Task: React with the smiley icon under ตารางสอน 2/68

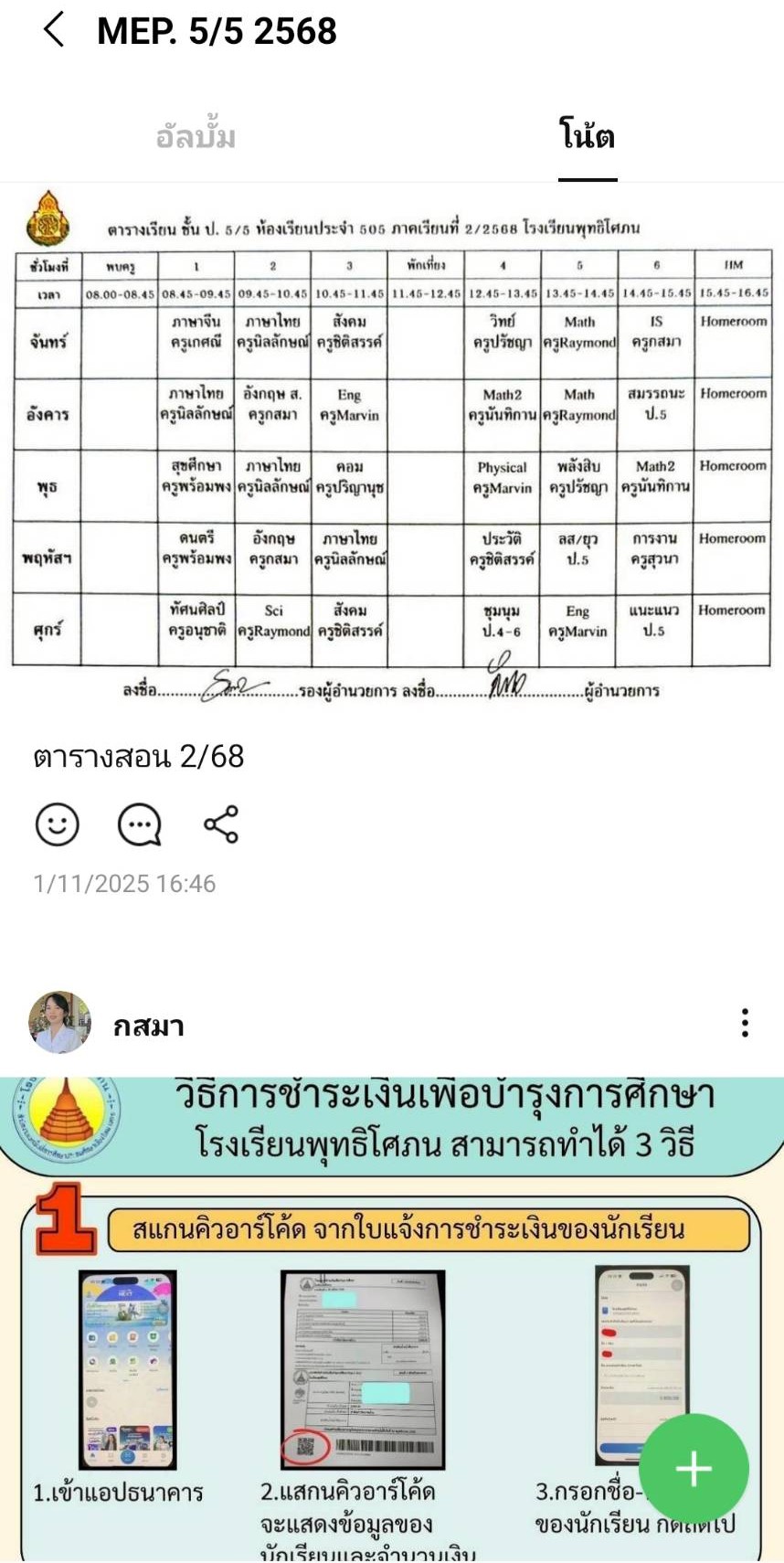Action: tap(58, 824)
